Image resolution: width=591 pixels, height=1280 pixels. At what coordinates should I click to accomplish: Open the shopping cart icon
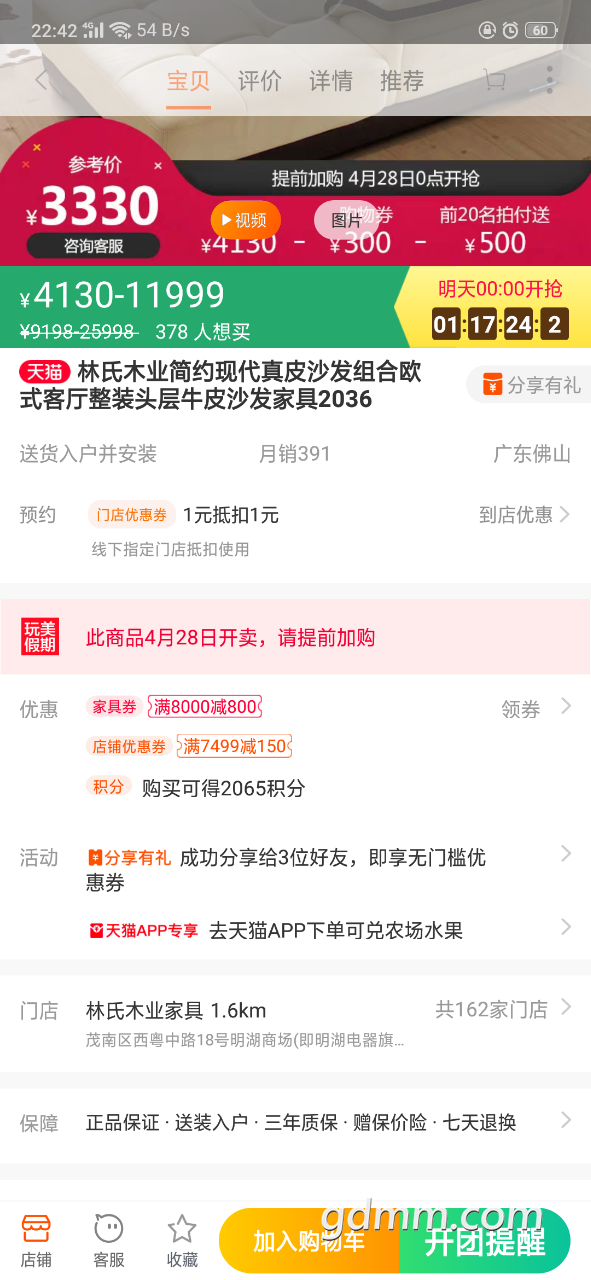[493, 80]
